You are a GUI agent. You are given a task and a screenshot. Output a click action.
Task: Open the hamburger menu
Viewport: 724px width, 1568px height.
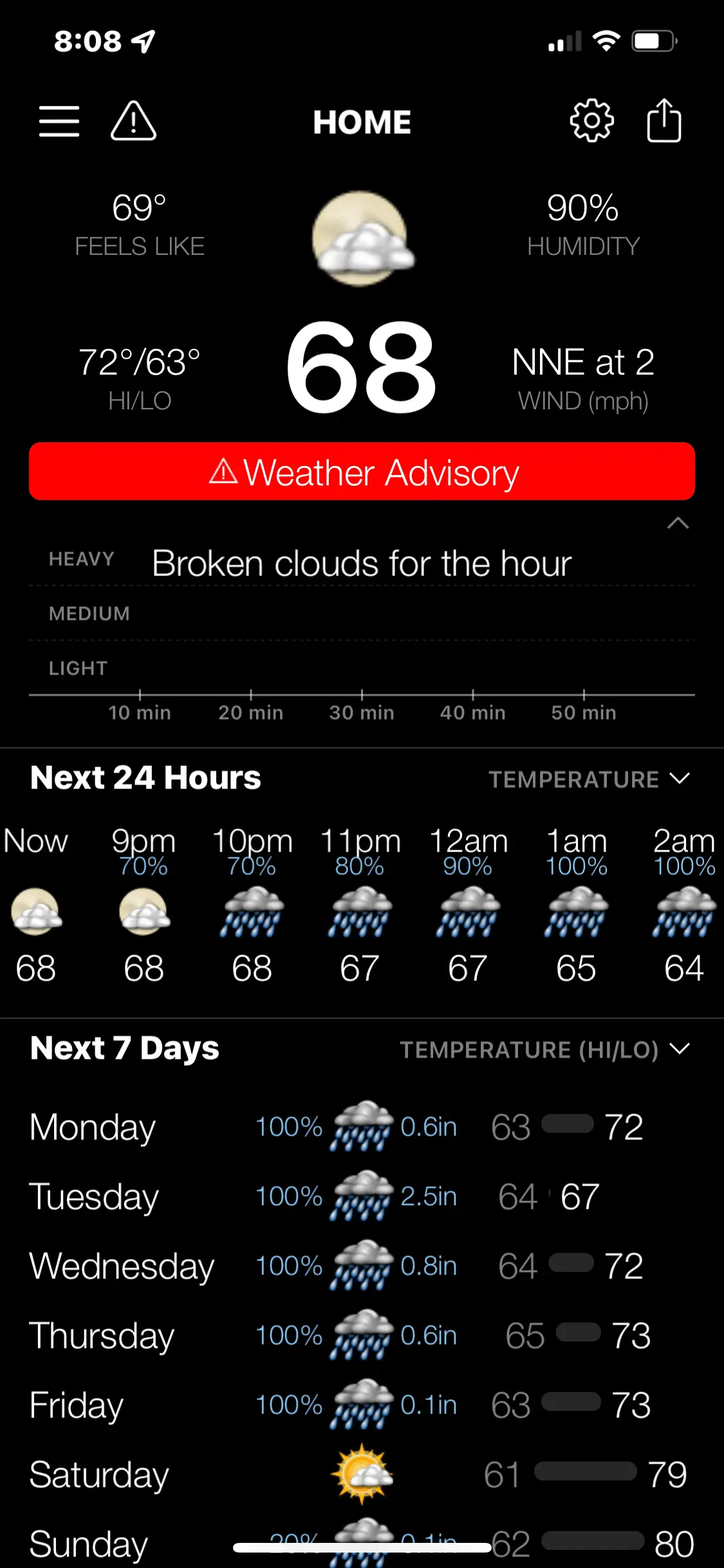(x=59, y=122)
